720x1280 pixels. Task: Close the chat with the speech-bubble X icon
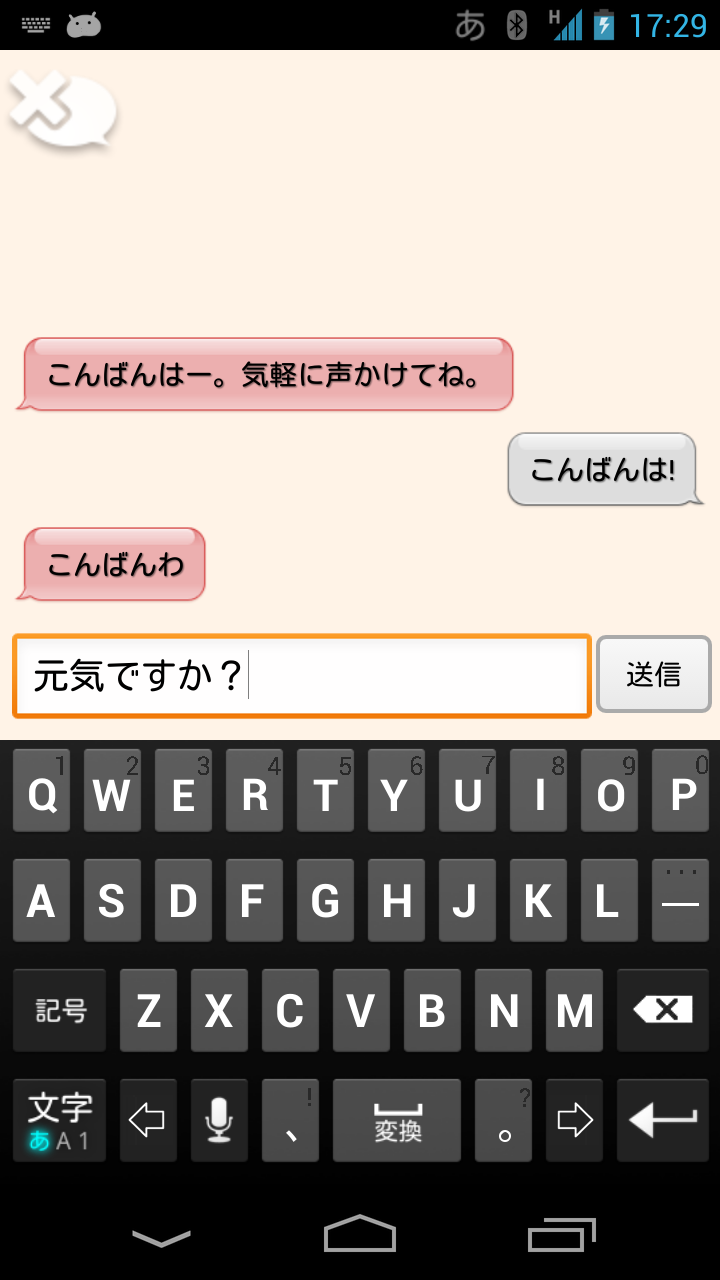point(62,110)
